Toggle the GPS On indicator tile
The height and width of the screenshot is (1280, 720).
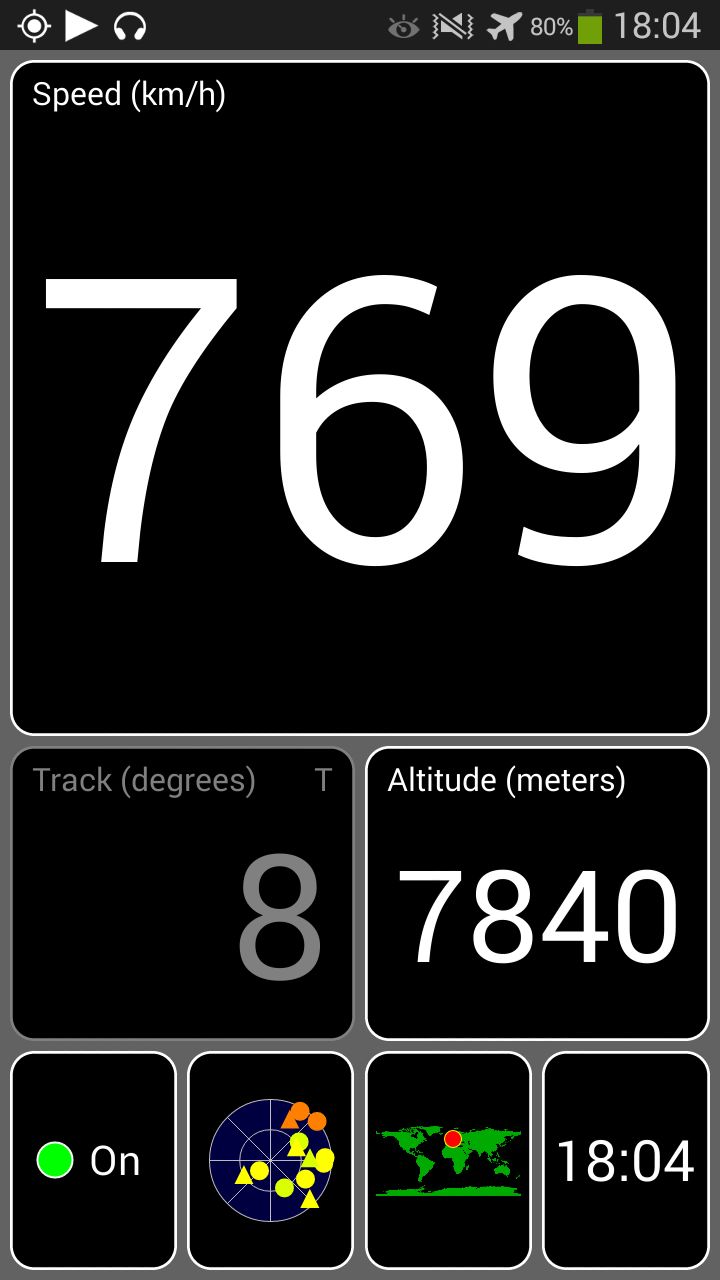94,1160
